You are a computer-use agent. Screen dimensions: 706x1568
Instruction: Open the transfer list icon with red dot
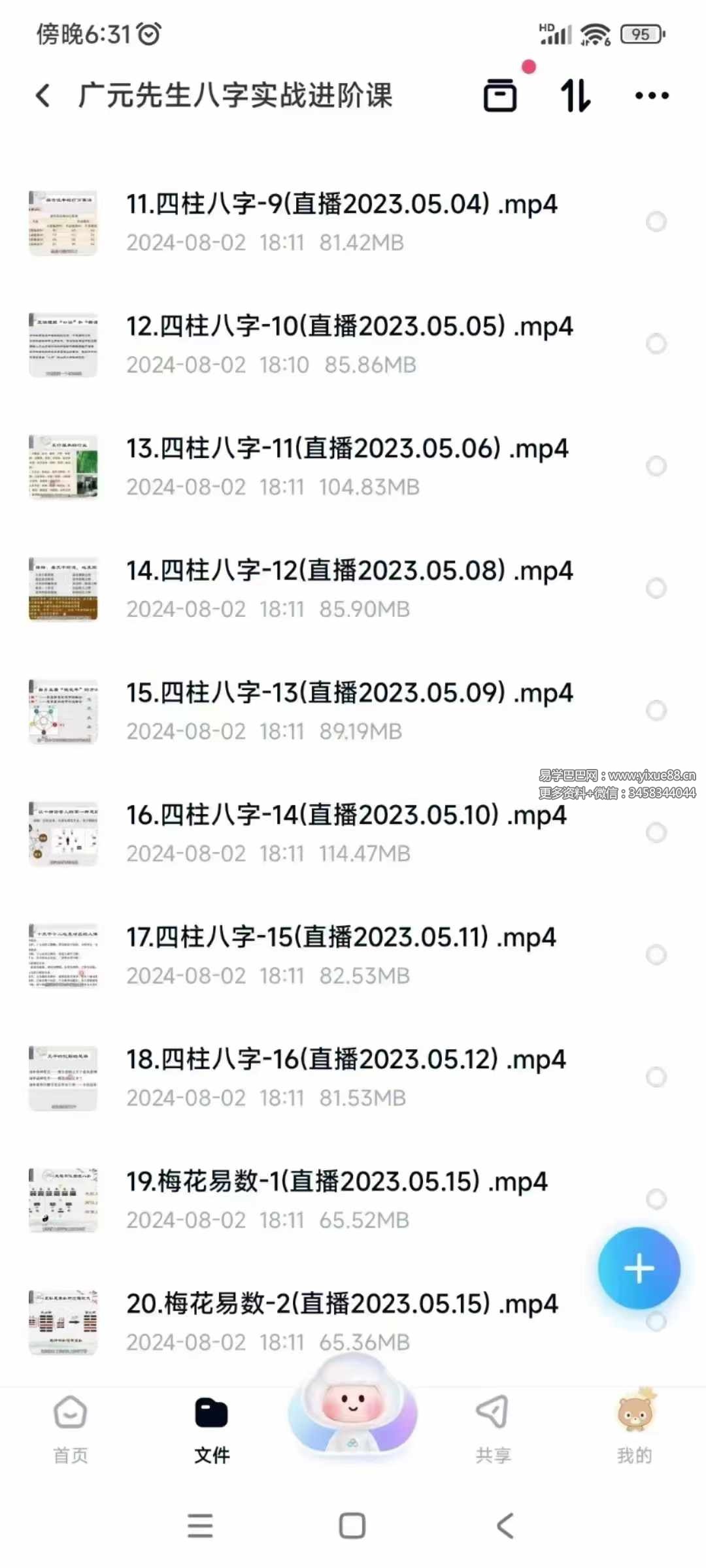501,95
